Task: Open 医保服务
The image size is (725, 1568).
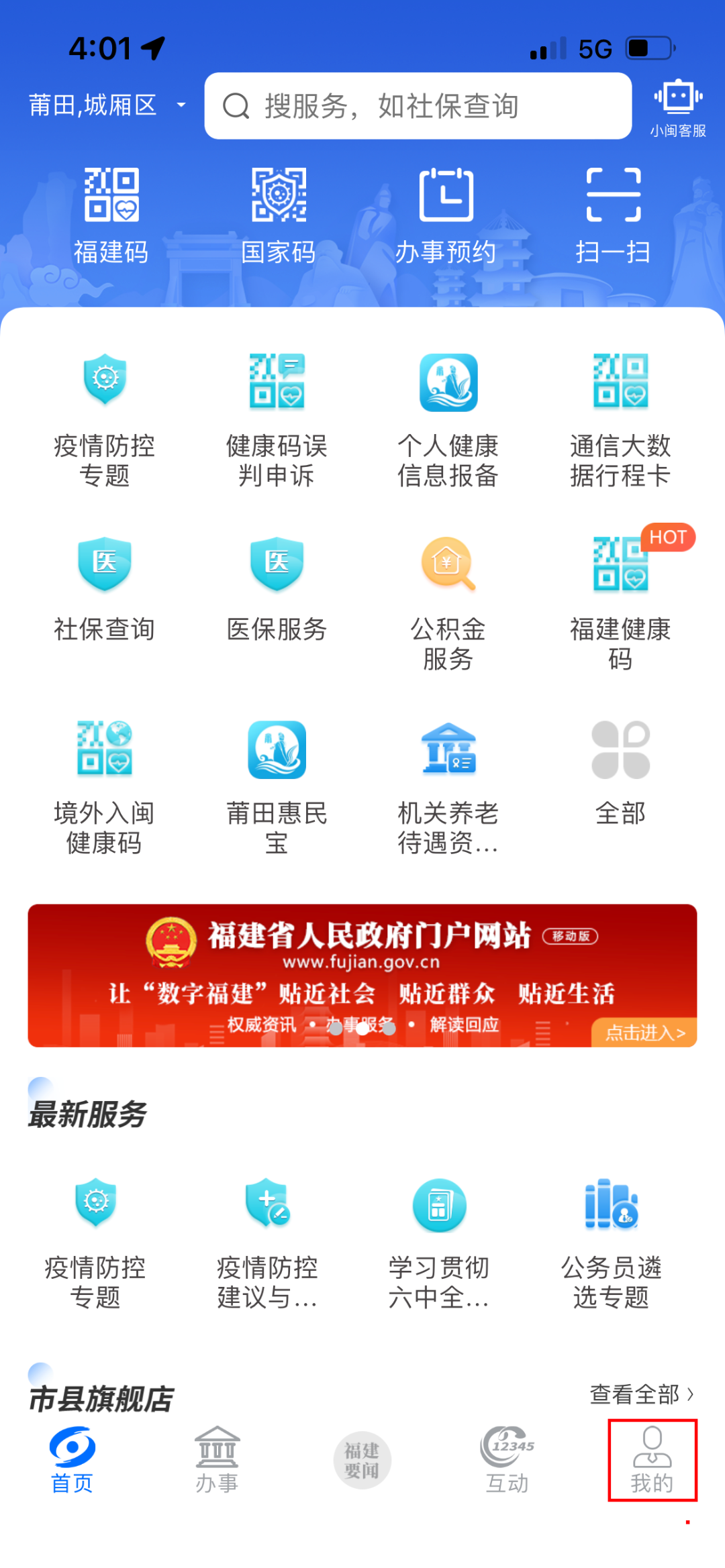Action: pyautogui.click(x=277, y=589)
